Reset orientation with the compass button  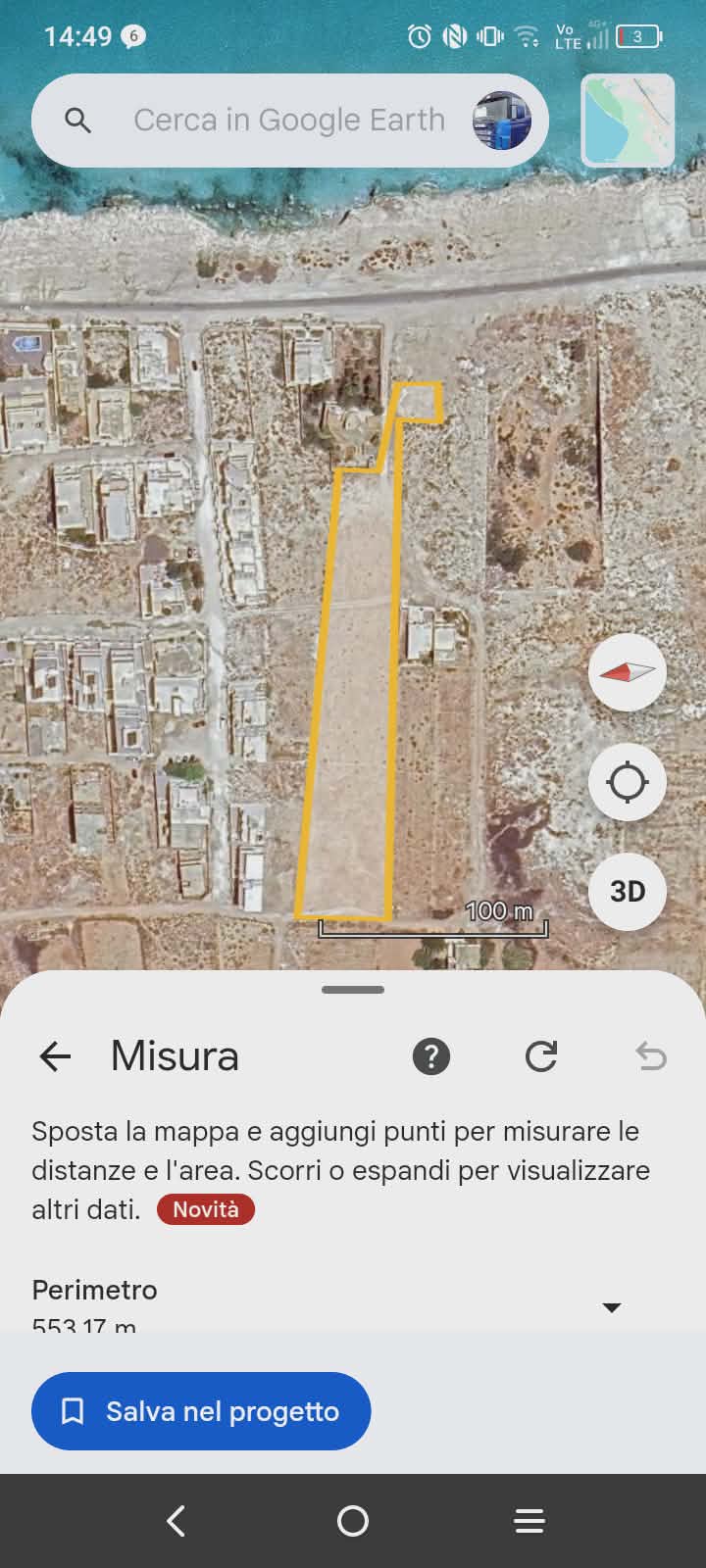click(x=628, y=672)
